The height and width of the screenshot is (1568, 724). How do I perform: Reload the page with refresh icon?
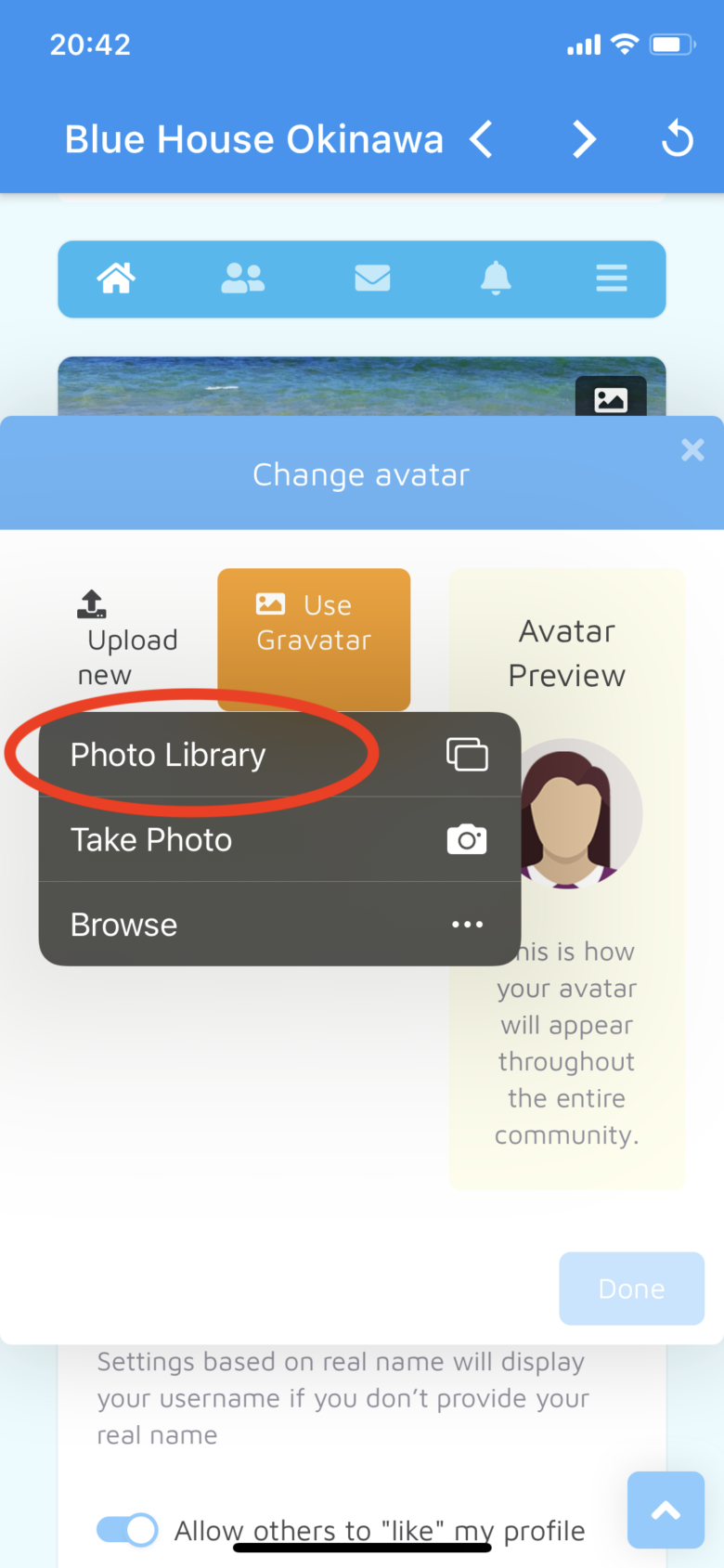tap(678, 140)
